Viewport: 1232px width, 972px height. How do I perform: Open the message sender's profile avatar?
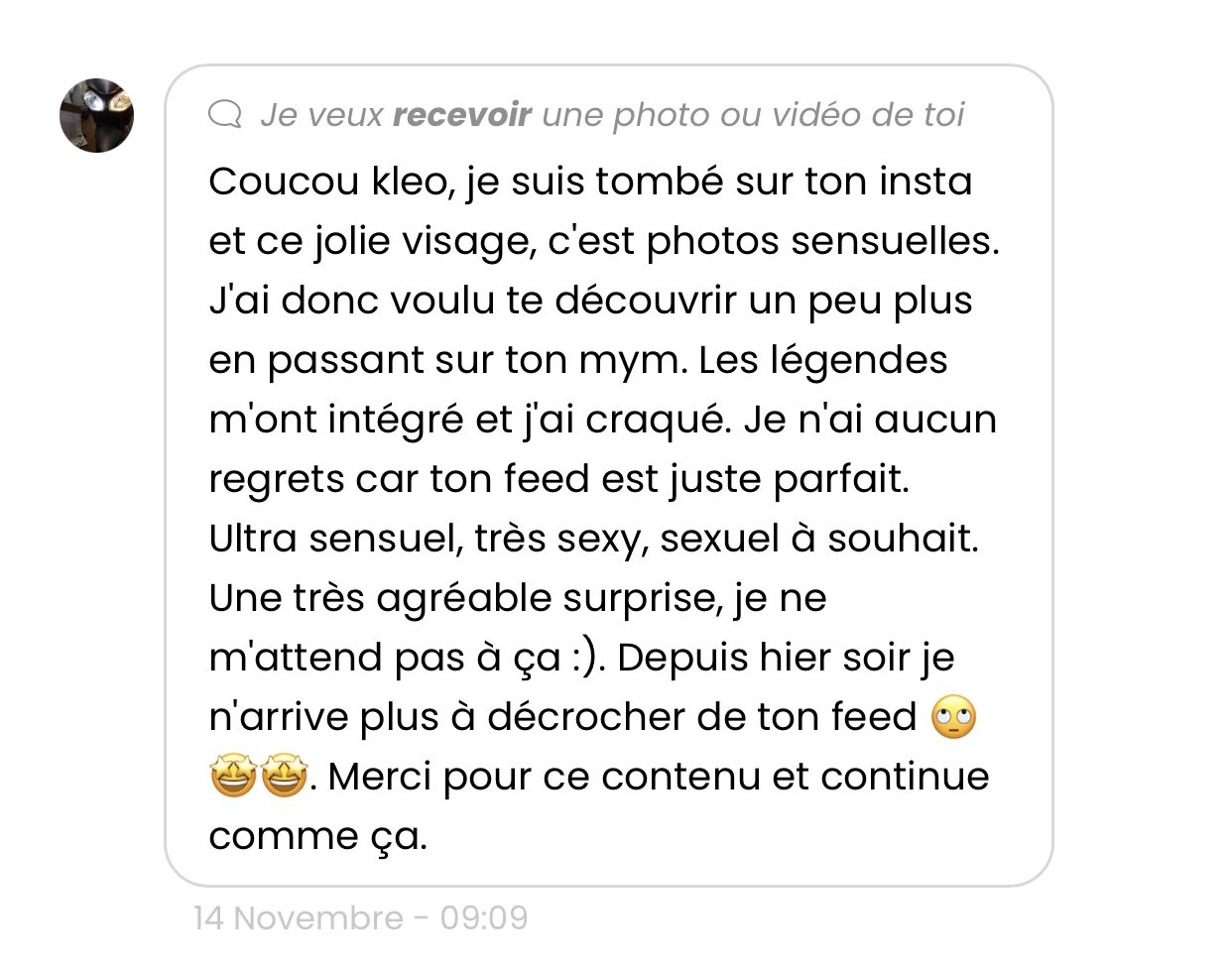[x=96, y=115]
